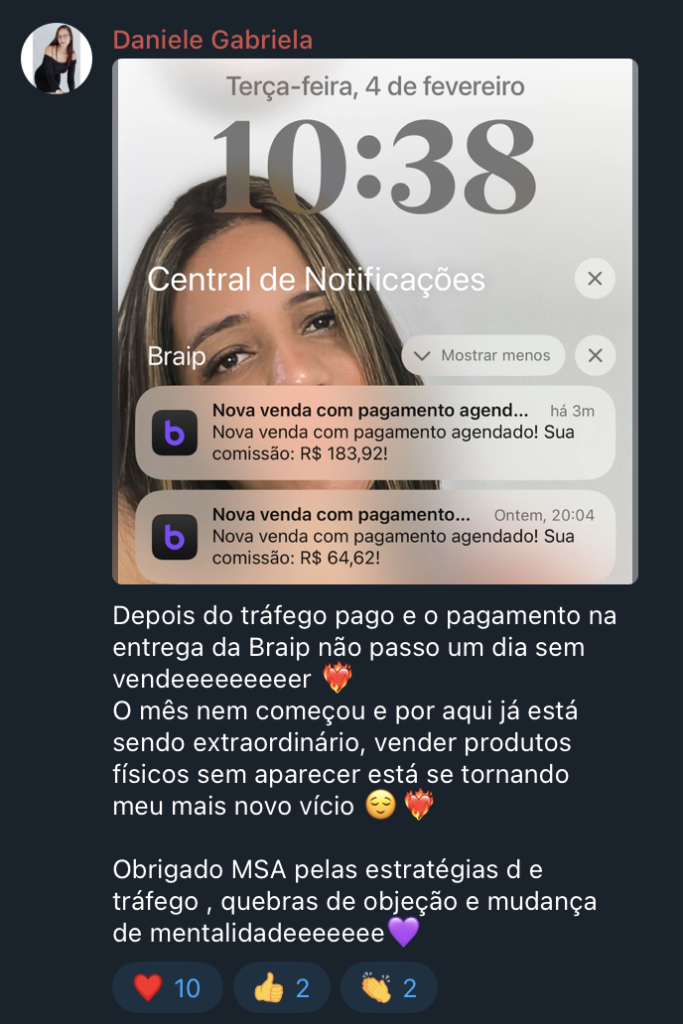Screen dimensions: 683x1024
Task: Open Daniele Gabriela's profile picture
Action: pos(57,58)
